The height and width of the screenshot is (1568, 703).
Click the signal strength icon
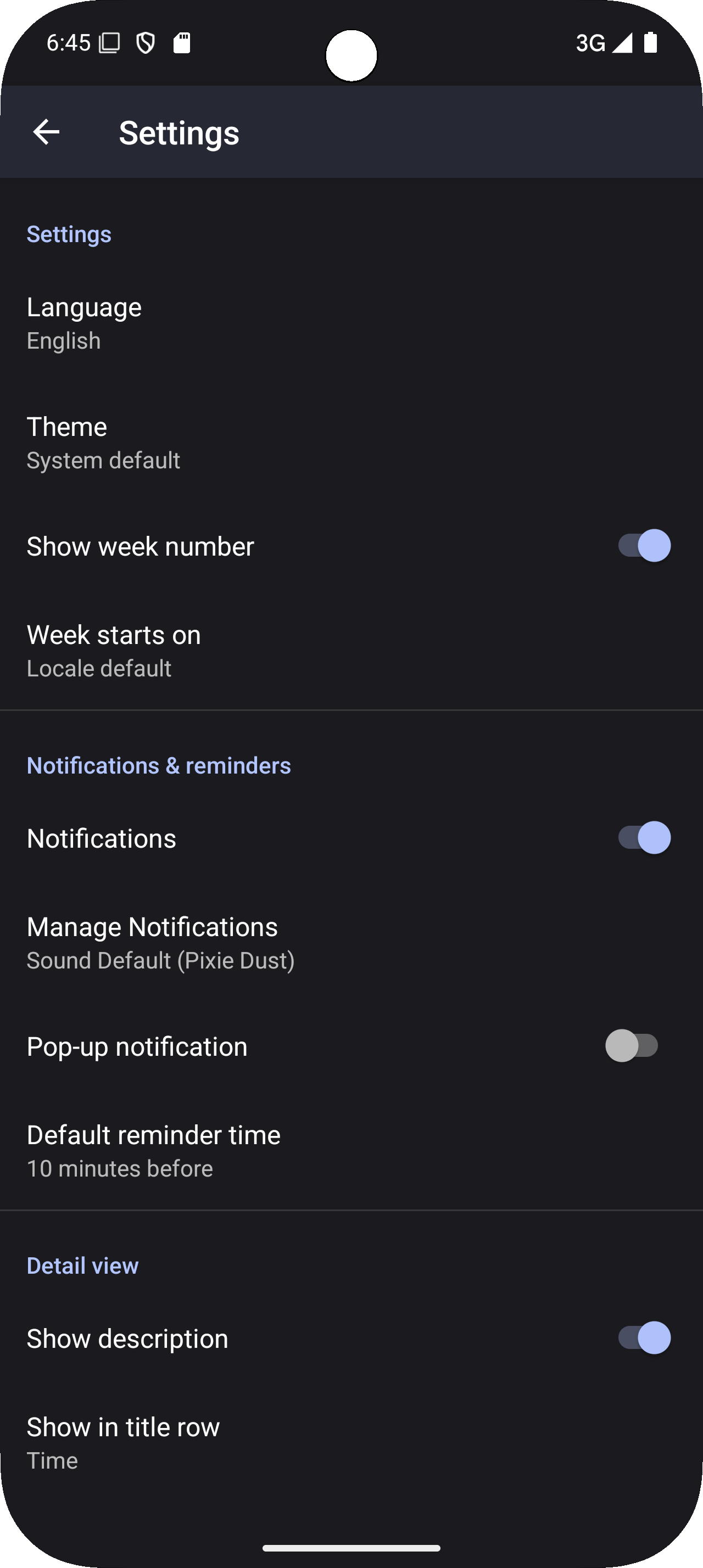click(622, 43)
